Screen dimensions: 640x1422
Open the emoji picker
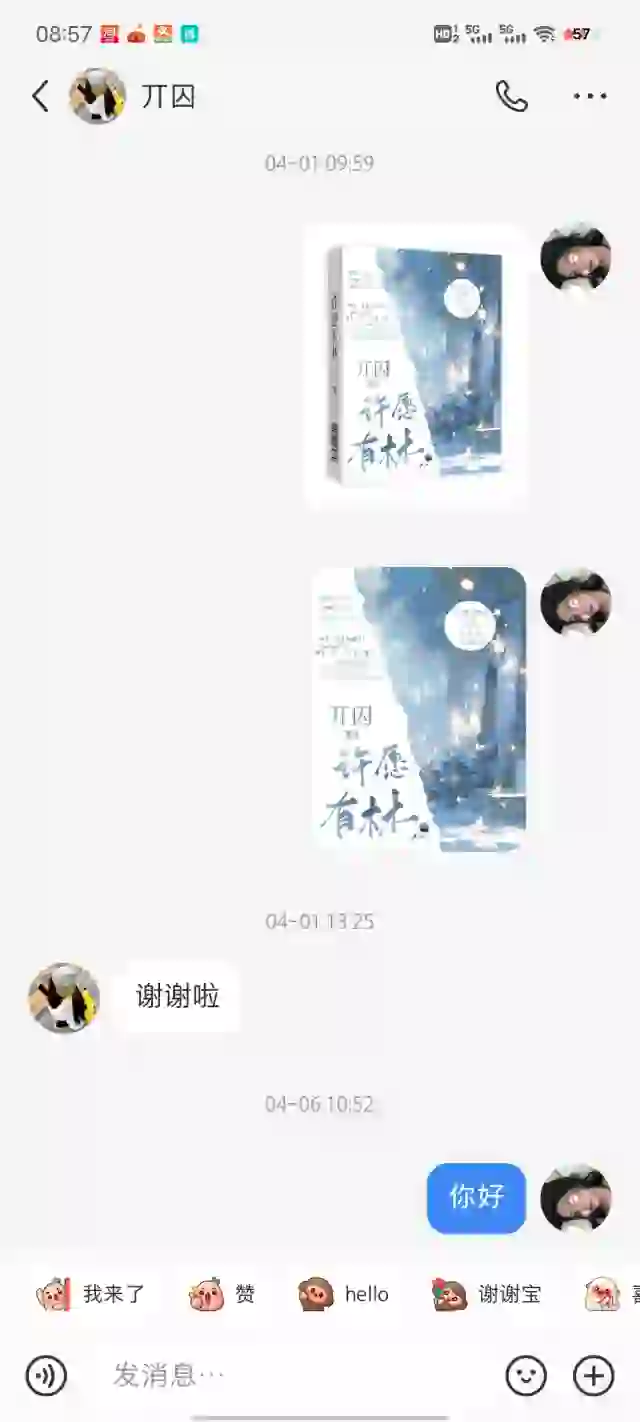click(526, 1376)
